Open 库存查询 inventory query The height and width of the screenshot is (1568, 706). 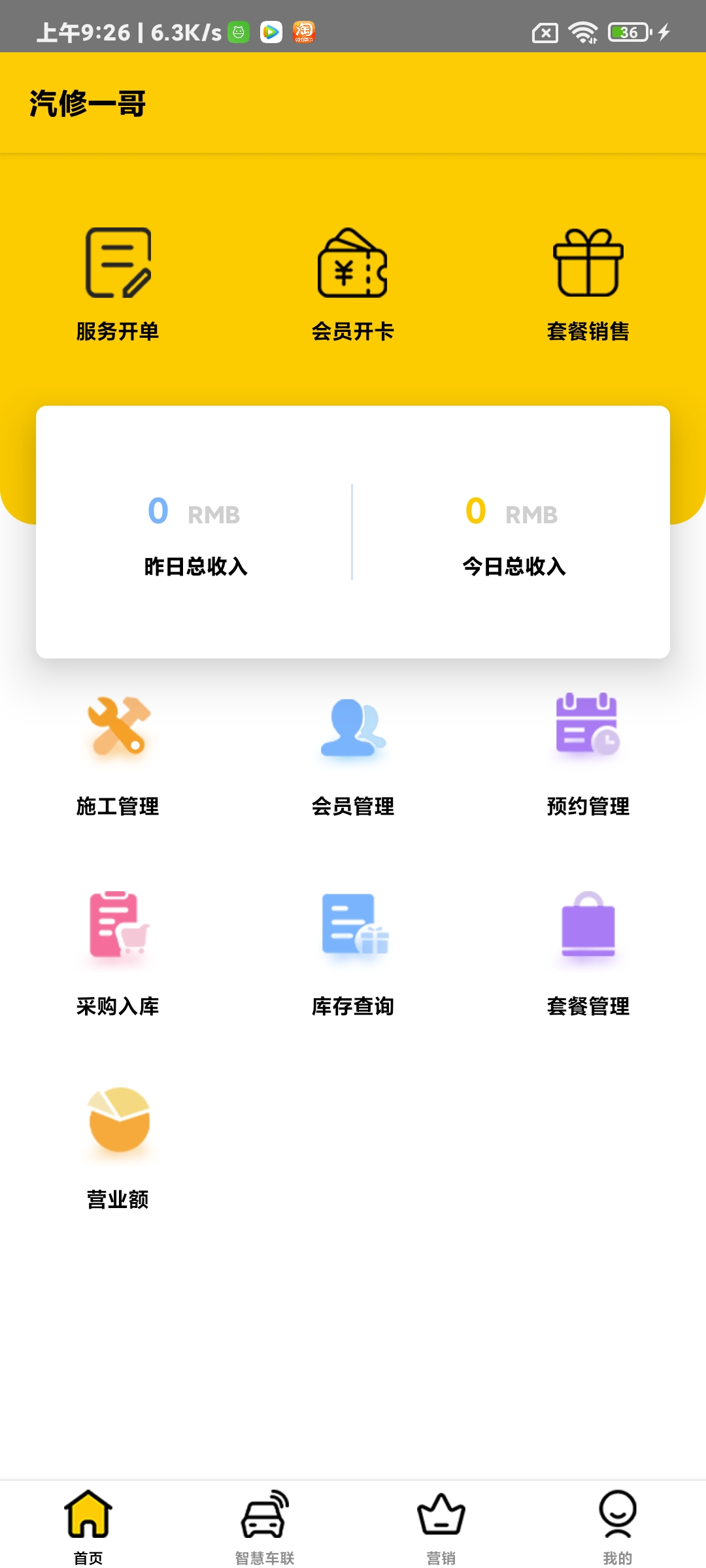tap(353, 947)
